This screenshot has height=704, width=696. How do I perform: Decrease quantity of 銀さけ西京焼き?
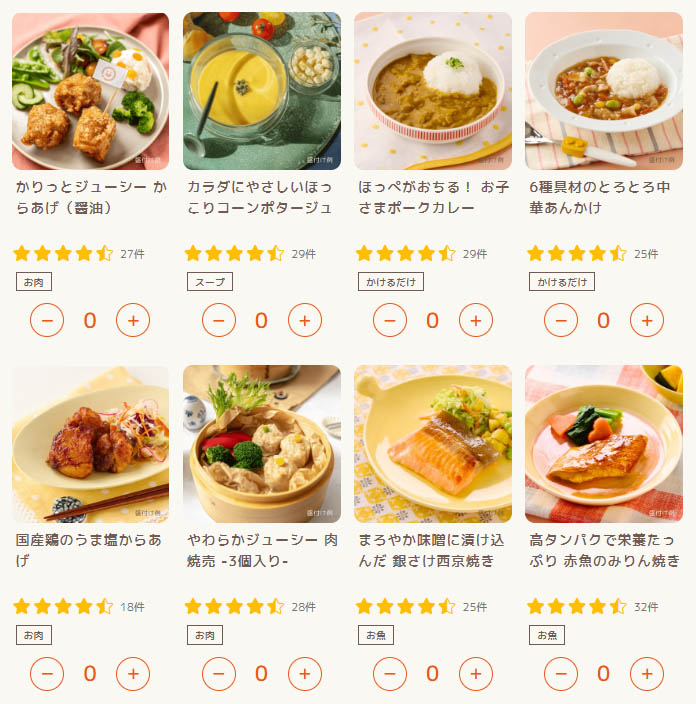[x=390, y=674]
